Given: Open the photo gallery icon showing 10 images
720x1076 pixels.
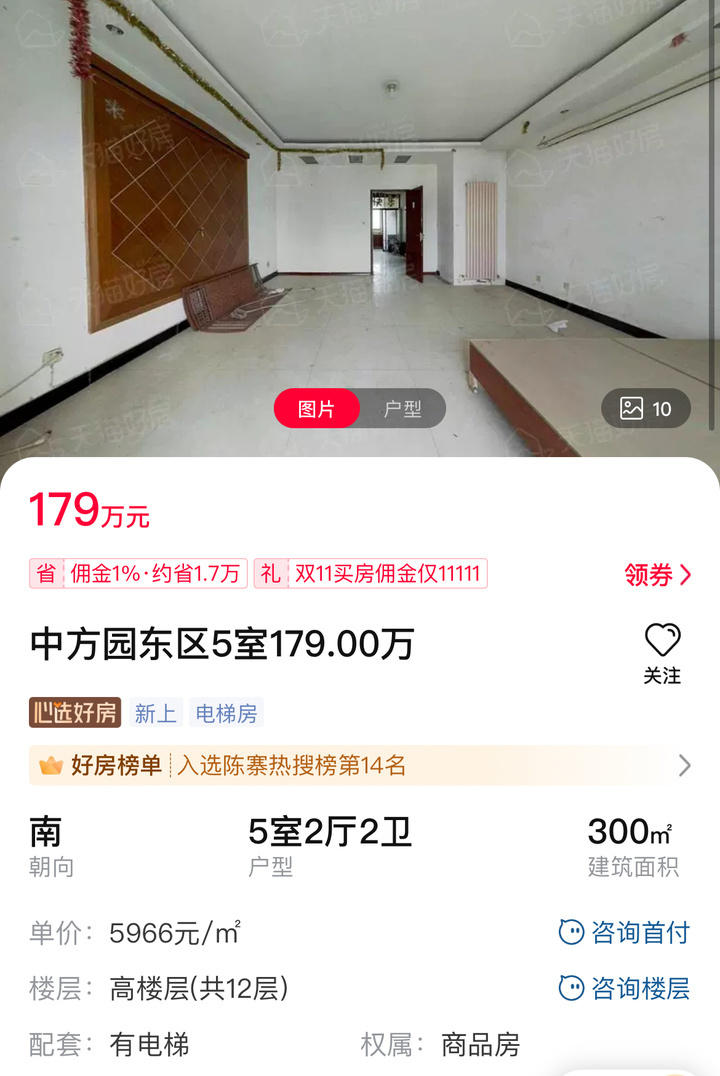Looking at the screenshot, I should tap(645, 408).
